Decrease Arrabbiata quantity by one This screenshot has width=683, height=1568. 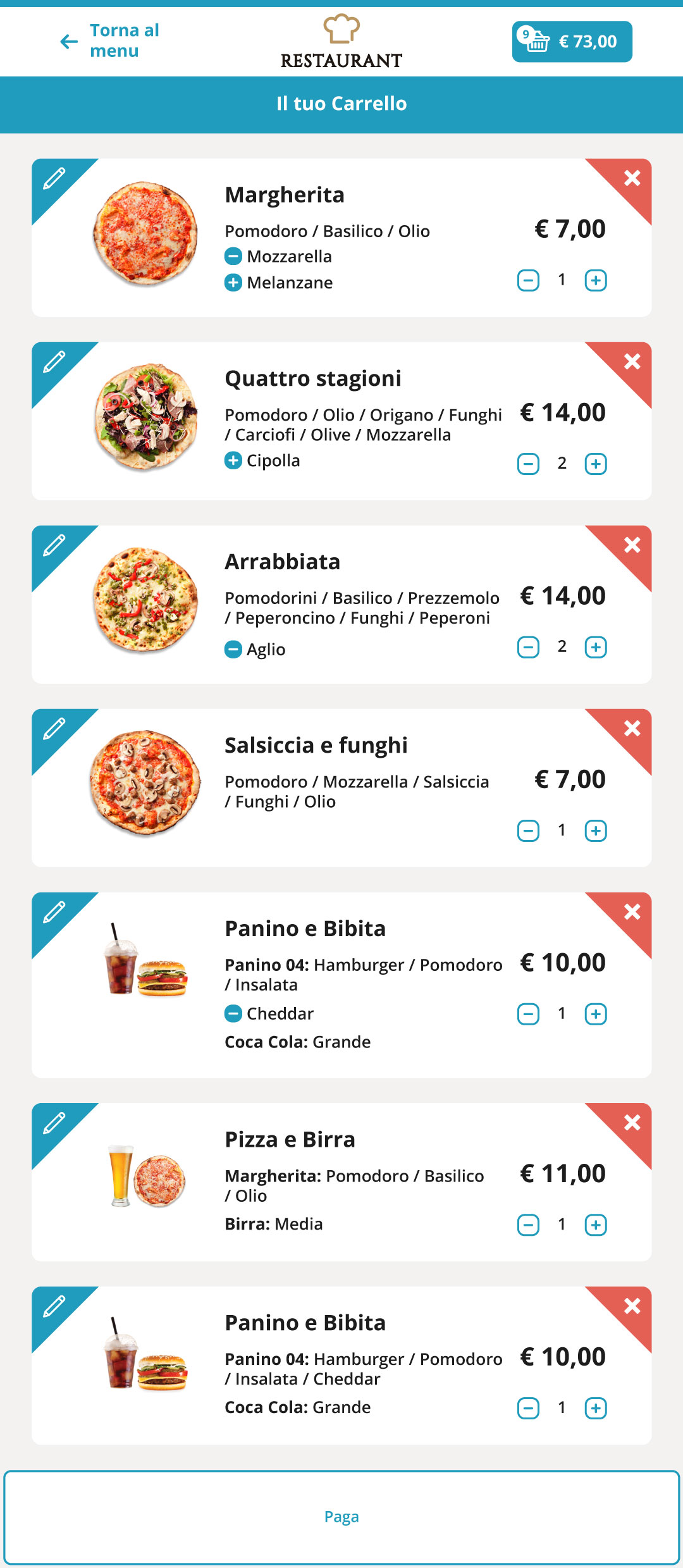click(x=528, y=647)
